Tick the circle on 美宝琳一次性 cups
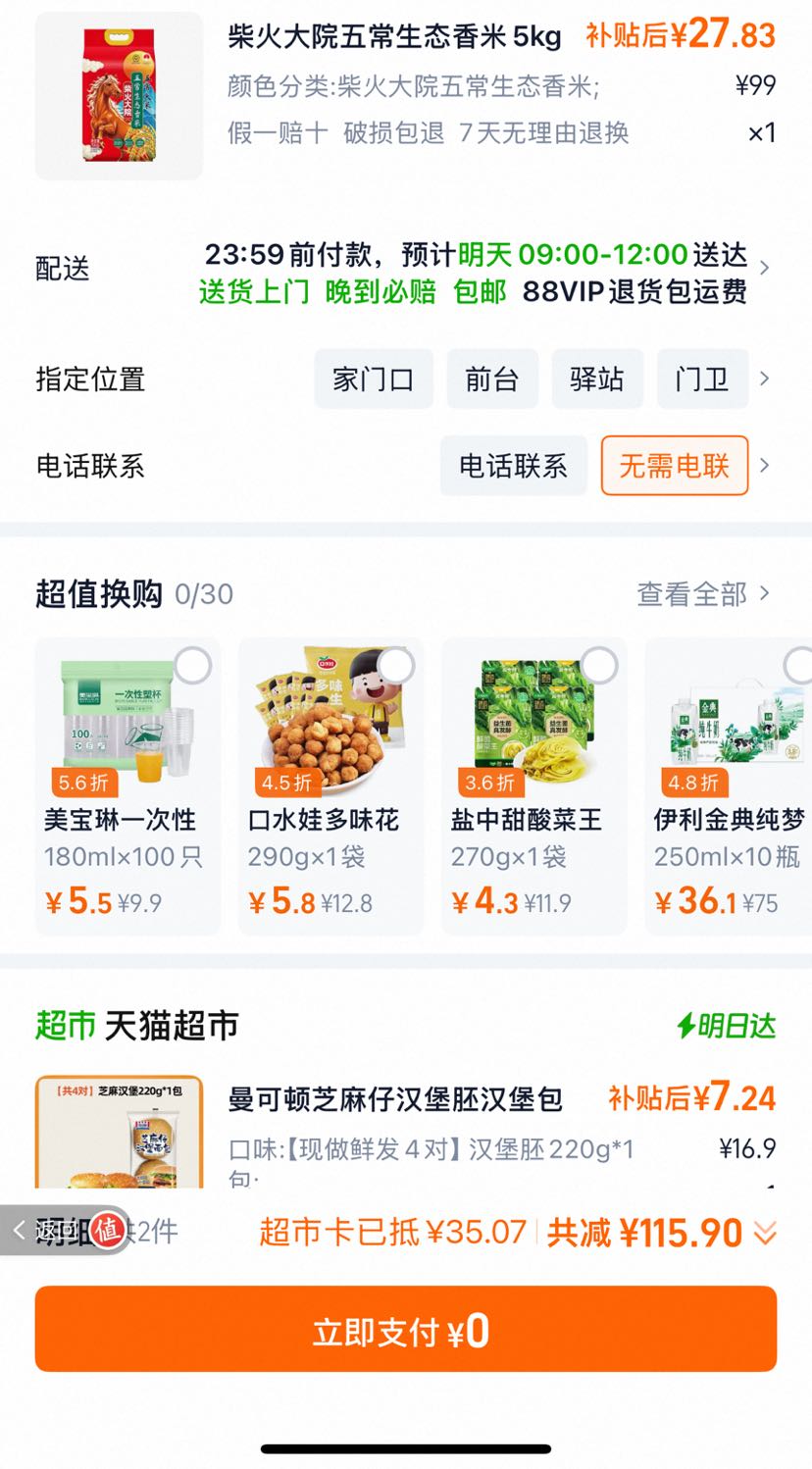812x1469 pixels. coord(193,666)
